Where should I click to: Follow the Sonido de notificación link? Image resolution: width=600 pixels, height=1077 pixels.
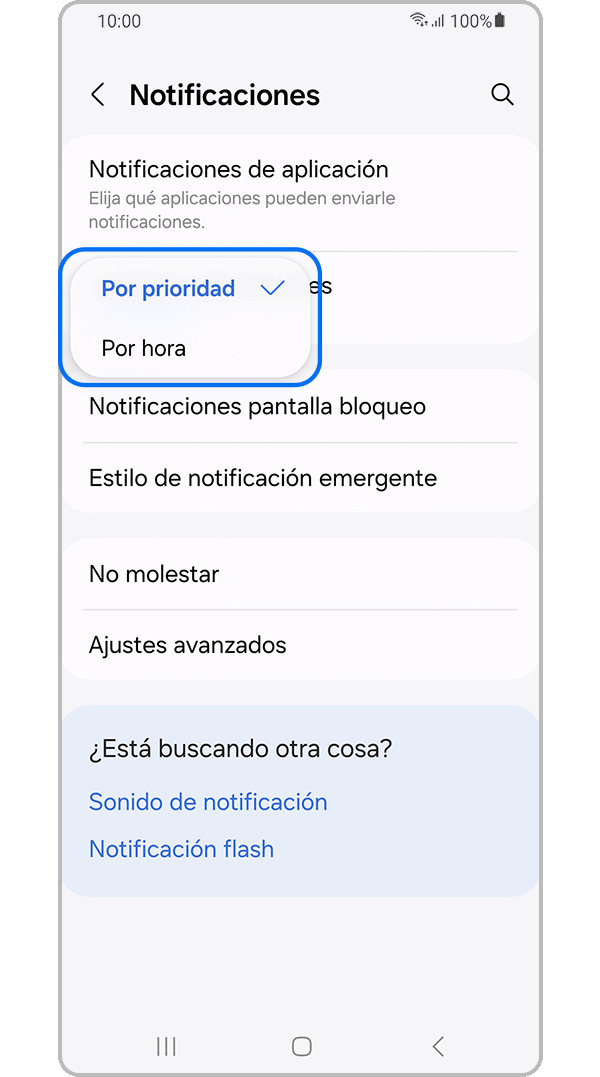coord(208,802)
